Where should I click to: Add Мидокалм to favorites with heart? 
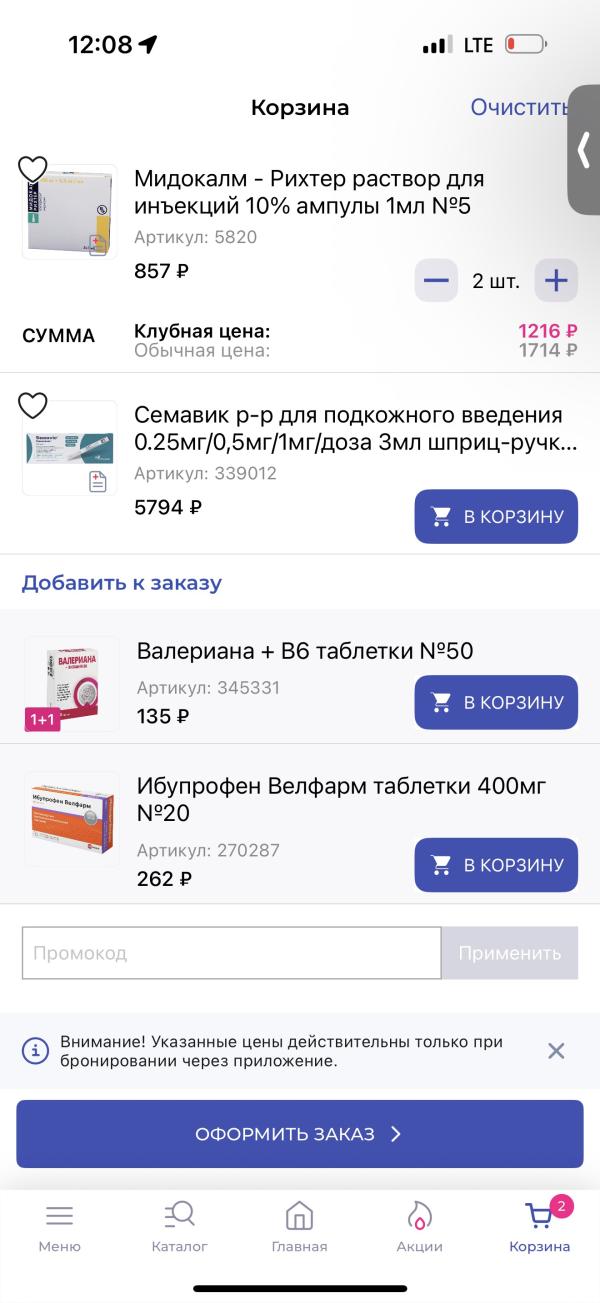33,169
